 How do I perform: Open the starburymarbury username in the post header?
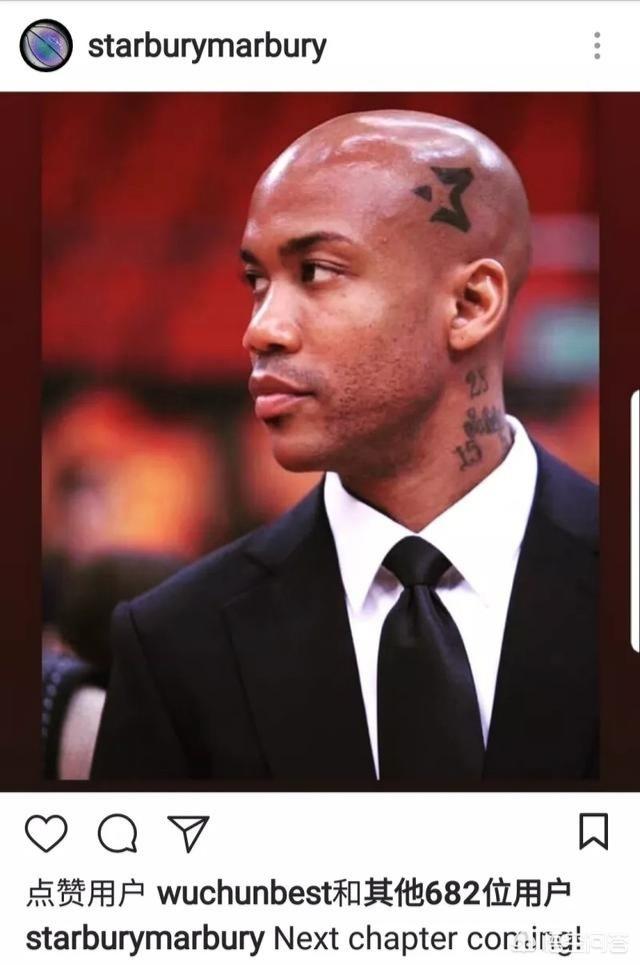coord(207,46)
